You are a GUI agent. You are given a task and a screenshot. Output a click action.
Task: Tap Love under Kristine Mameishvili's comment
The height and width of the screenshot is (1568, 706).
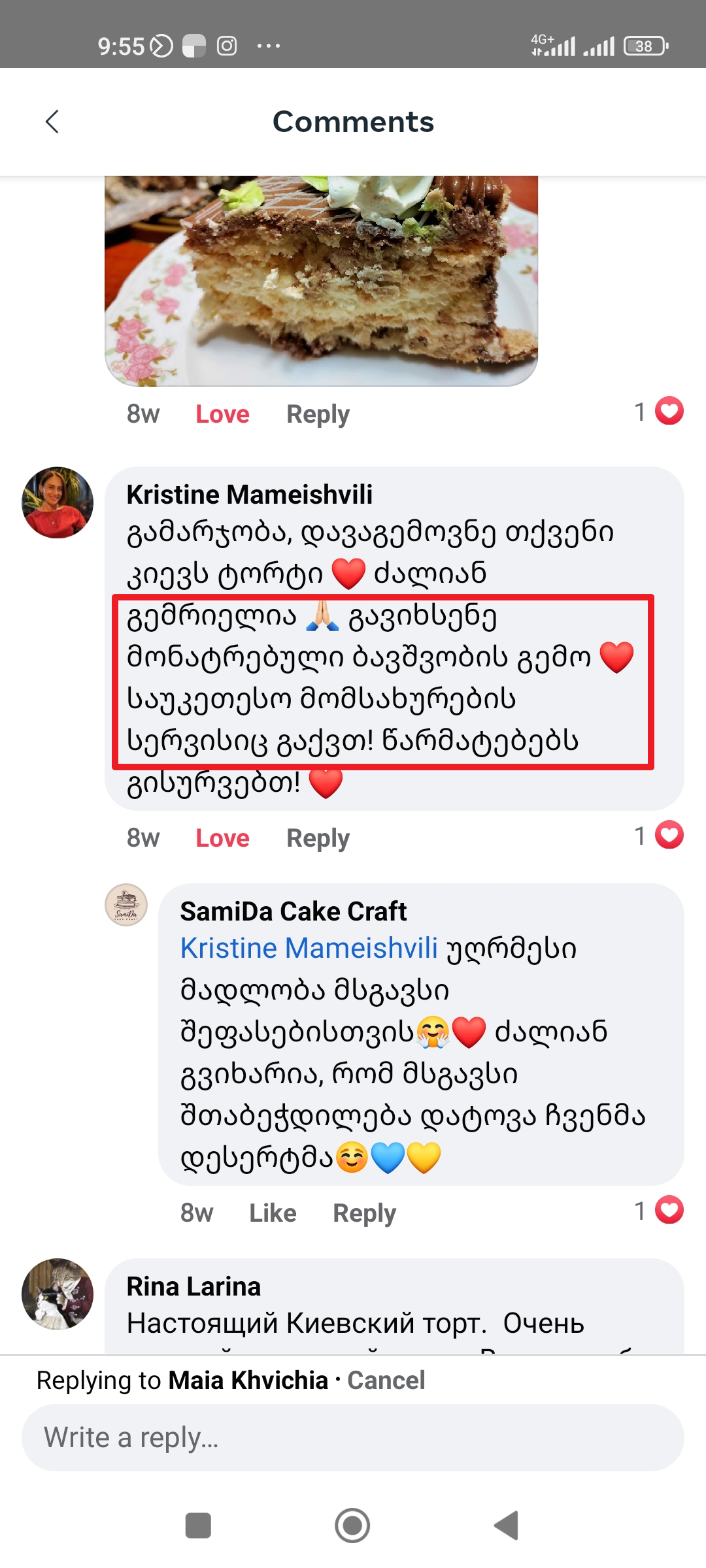(x=222, y=838)
